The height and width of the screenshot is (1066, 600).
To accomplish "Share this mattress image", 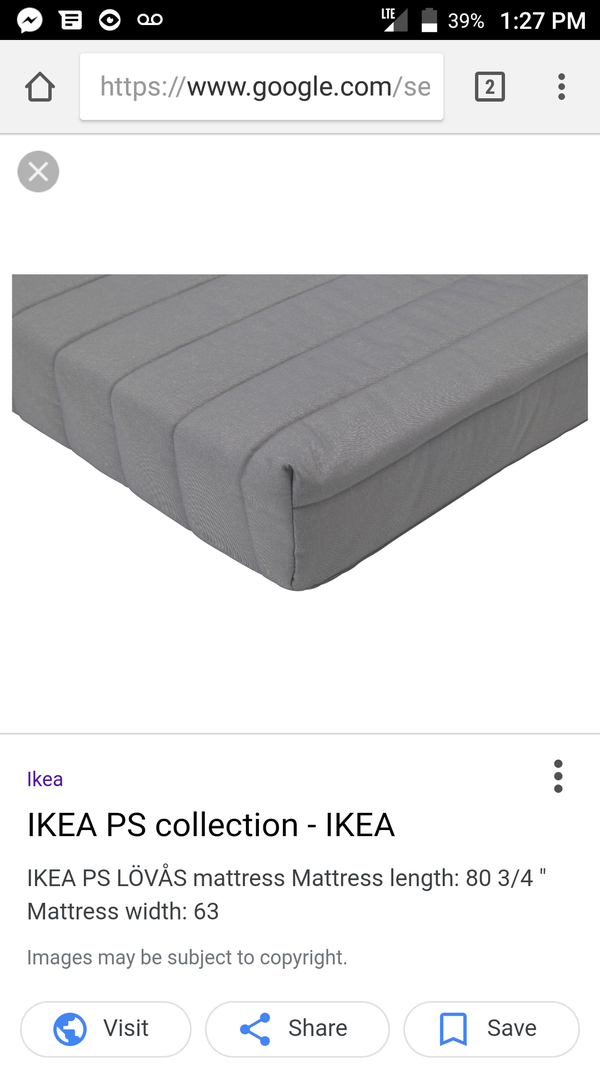I will [x=298, y=1028].
